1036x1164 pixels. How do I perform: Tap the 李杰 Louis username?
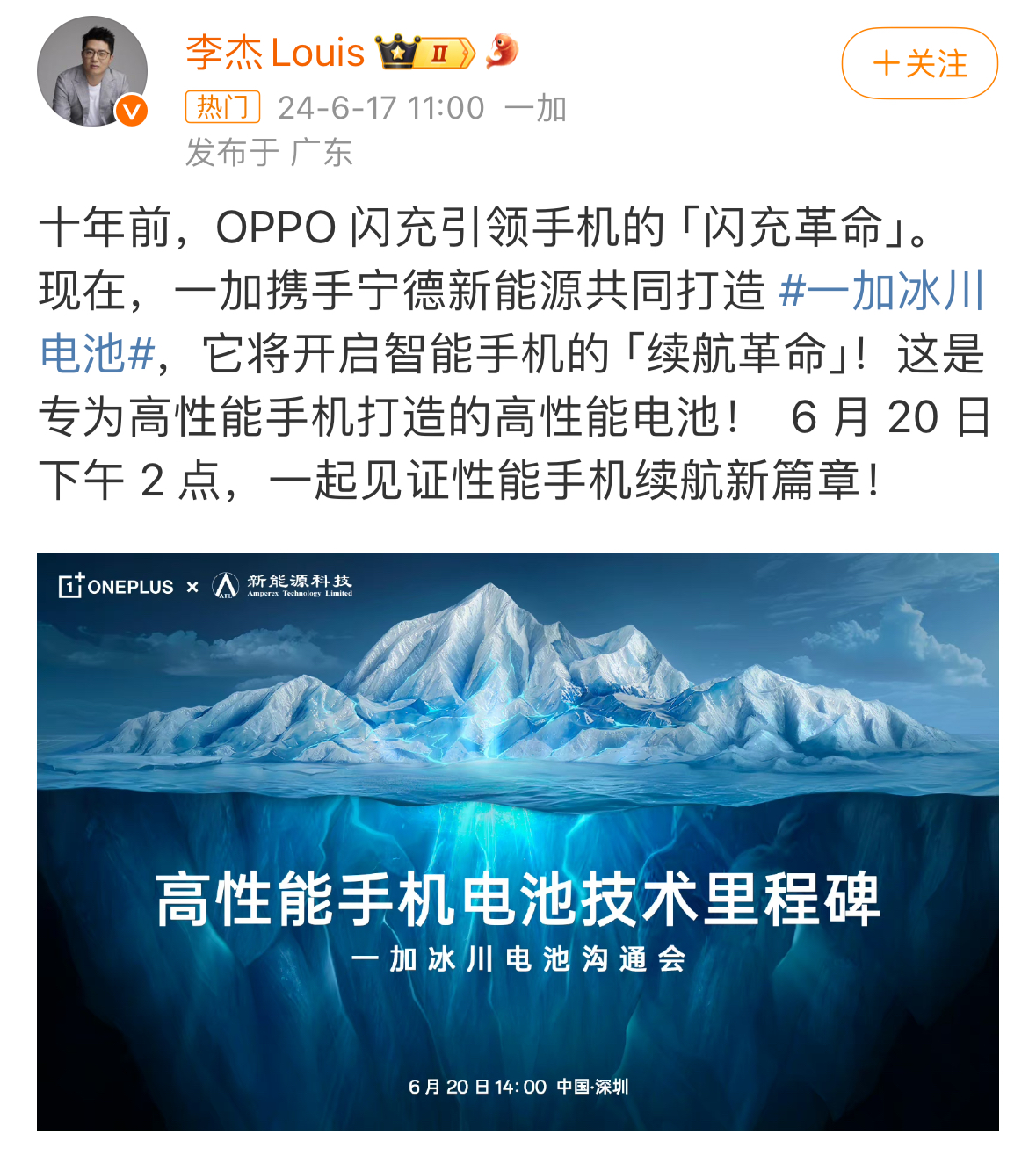275,53
